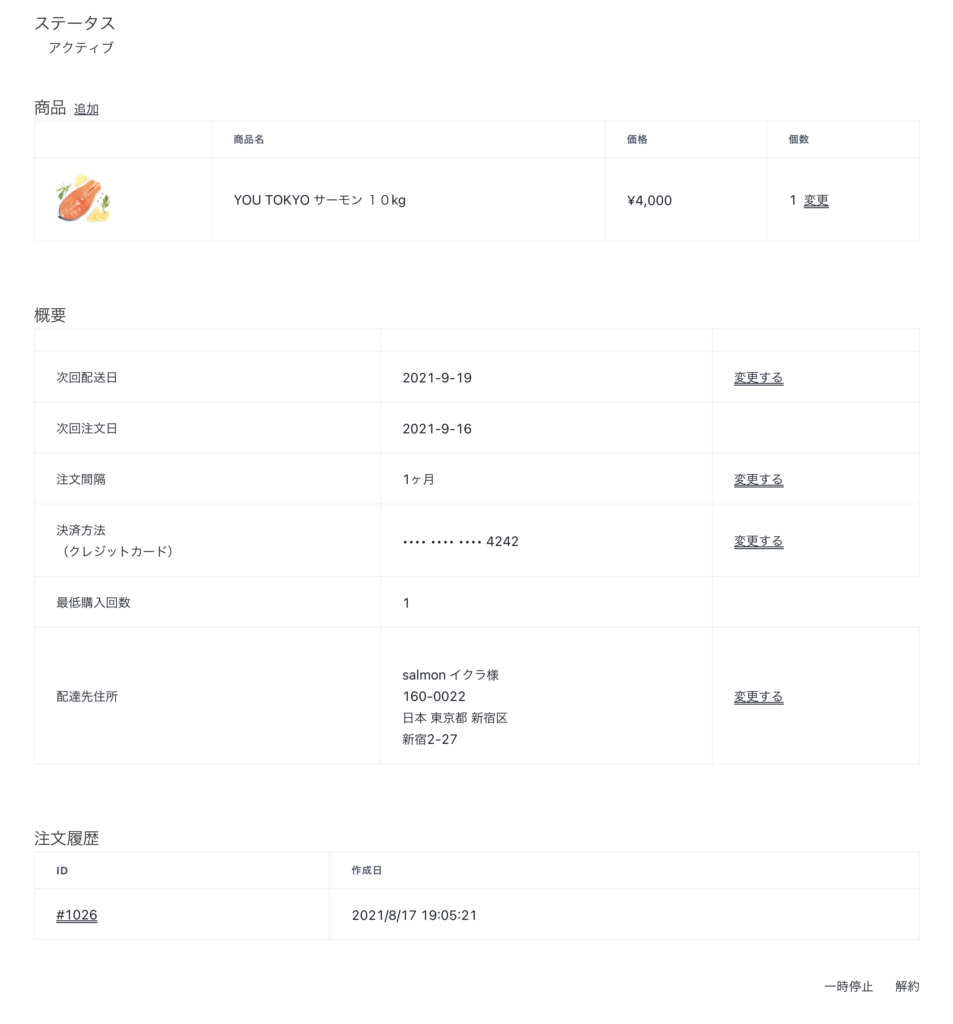Tap the 追加 link next to 商品
Screen dimensions: 953x1024
pos(86,109)
